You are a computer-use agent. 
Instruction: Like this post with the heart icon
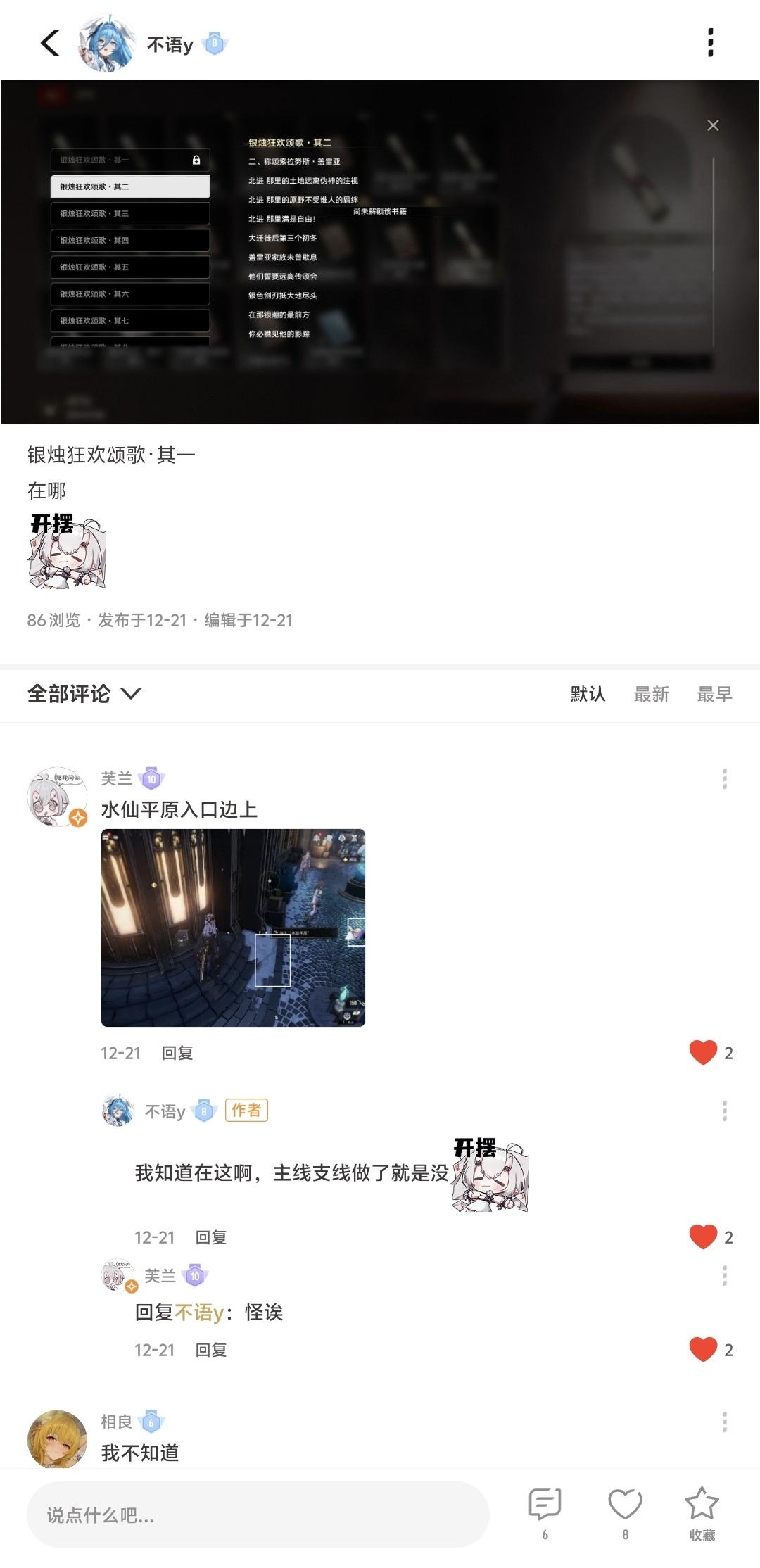click(x=625, y=1506)
